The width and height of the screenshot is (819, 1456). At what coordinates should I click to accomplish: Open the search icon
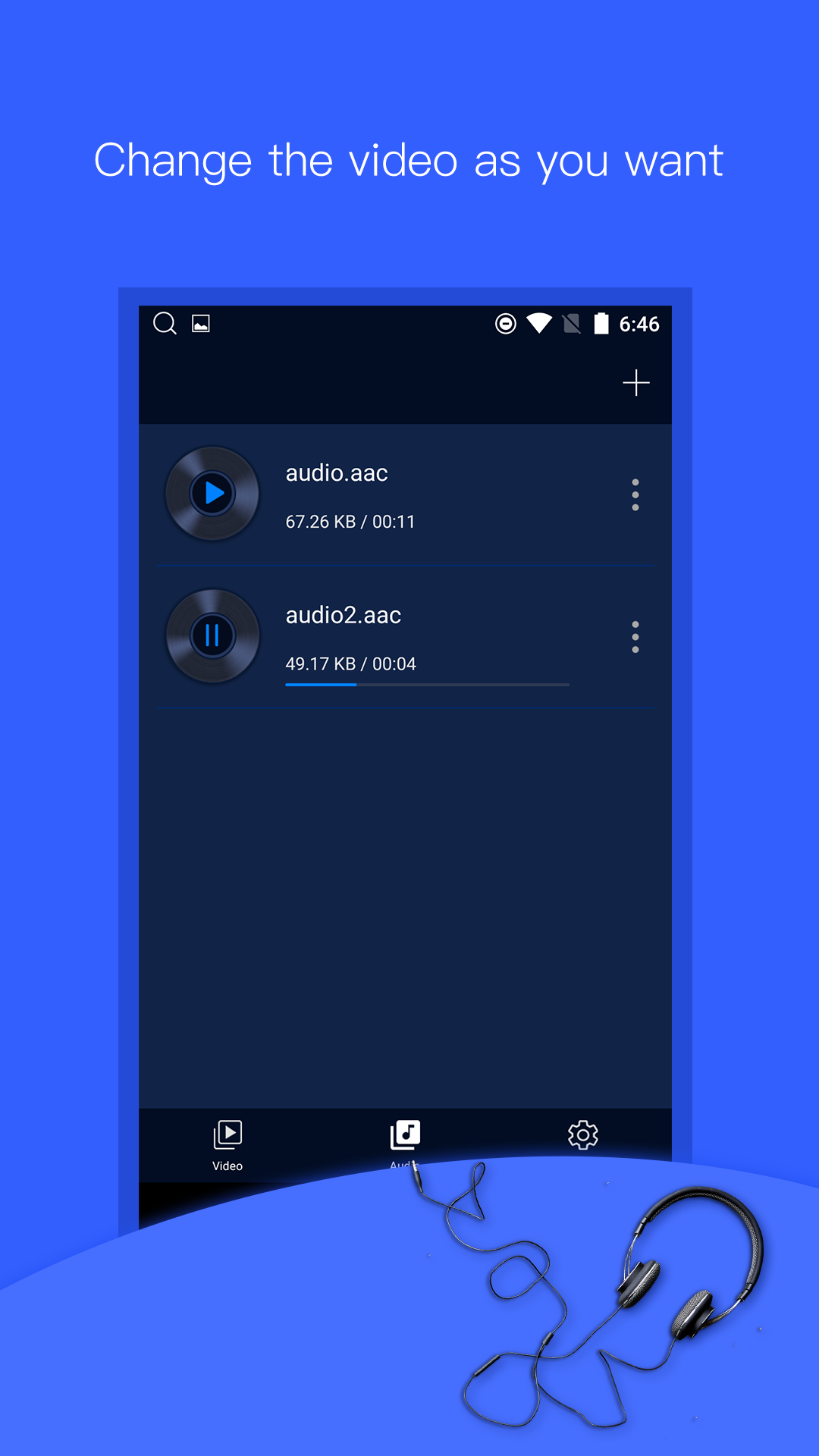click(x=165, y=324)
